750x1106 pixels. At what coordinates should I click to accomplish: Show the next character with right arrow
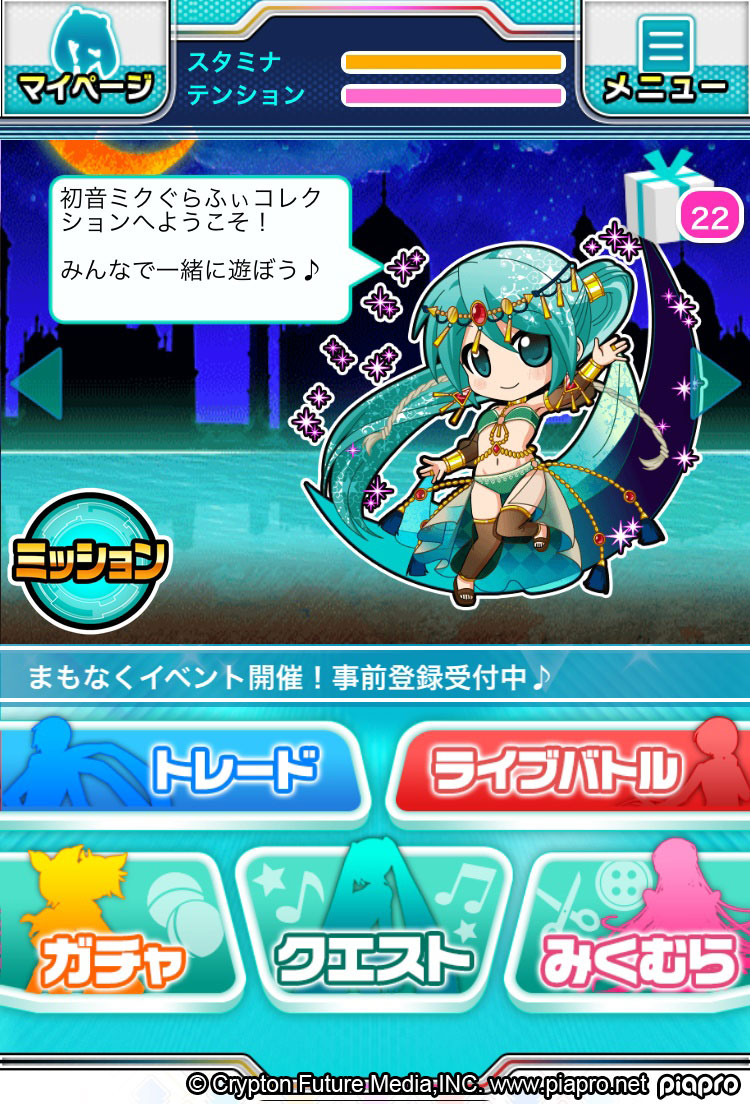[718, 383]
